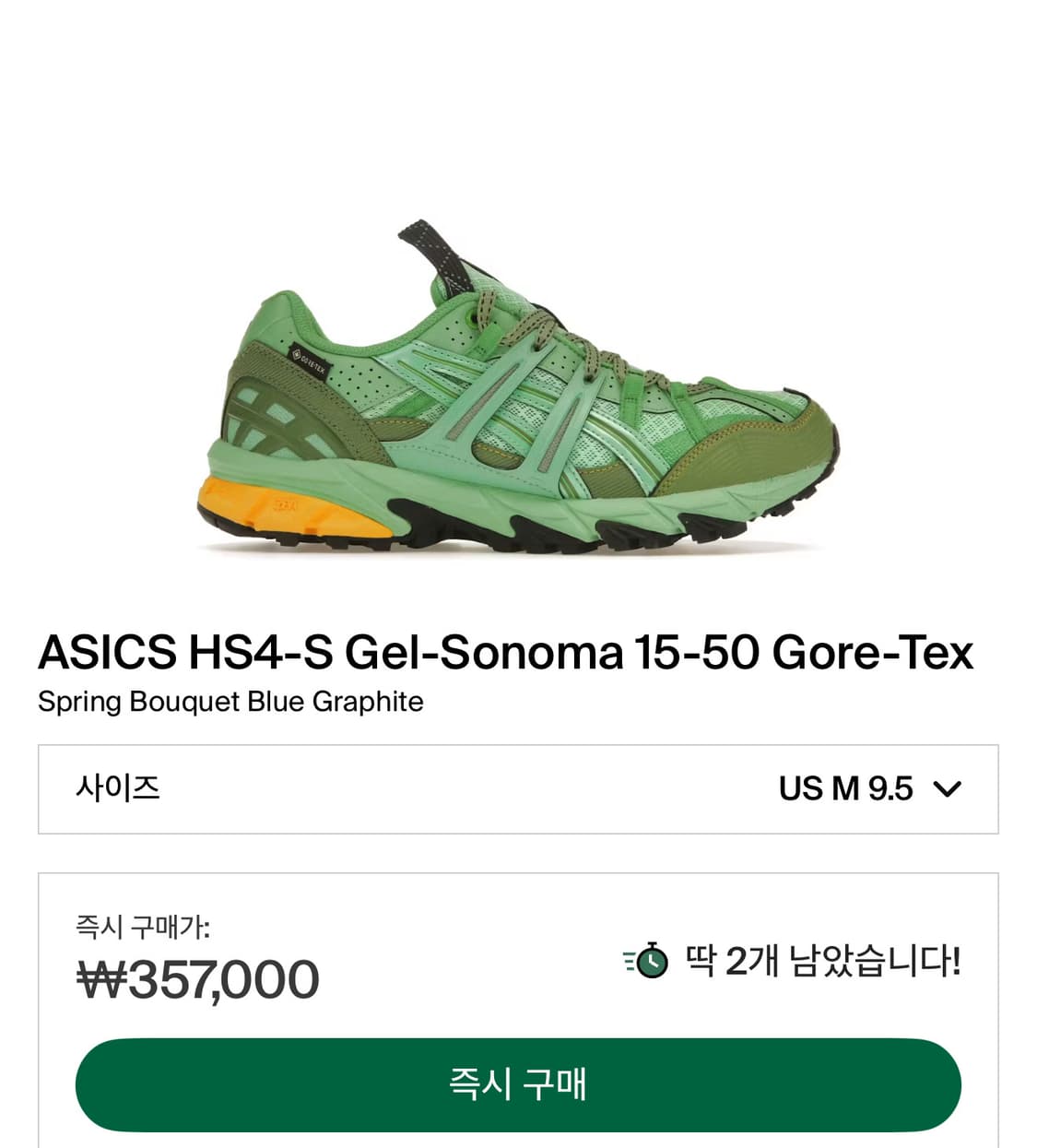Click the 사이즈 field label
The width and height of the screenshot is (1037, 1148).
pos(116,788)
